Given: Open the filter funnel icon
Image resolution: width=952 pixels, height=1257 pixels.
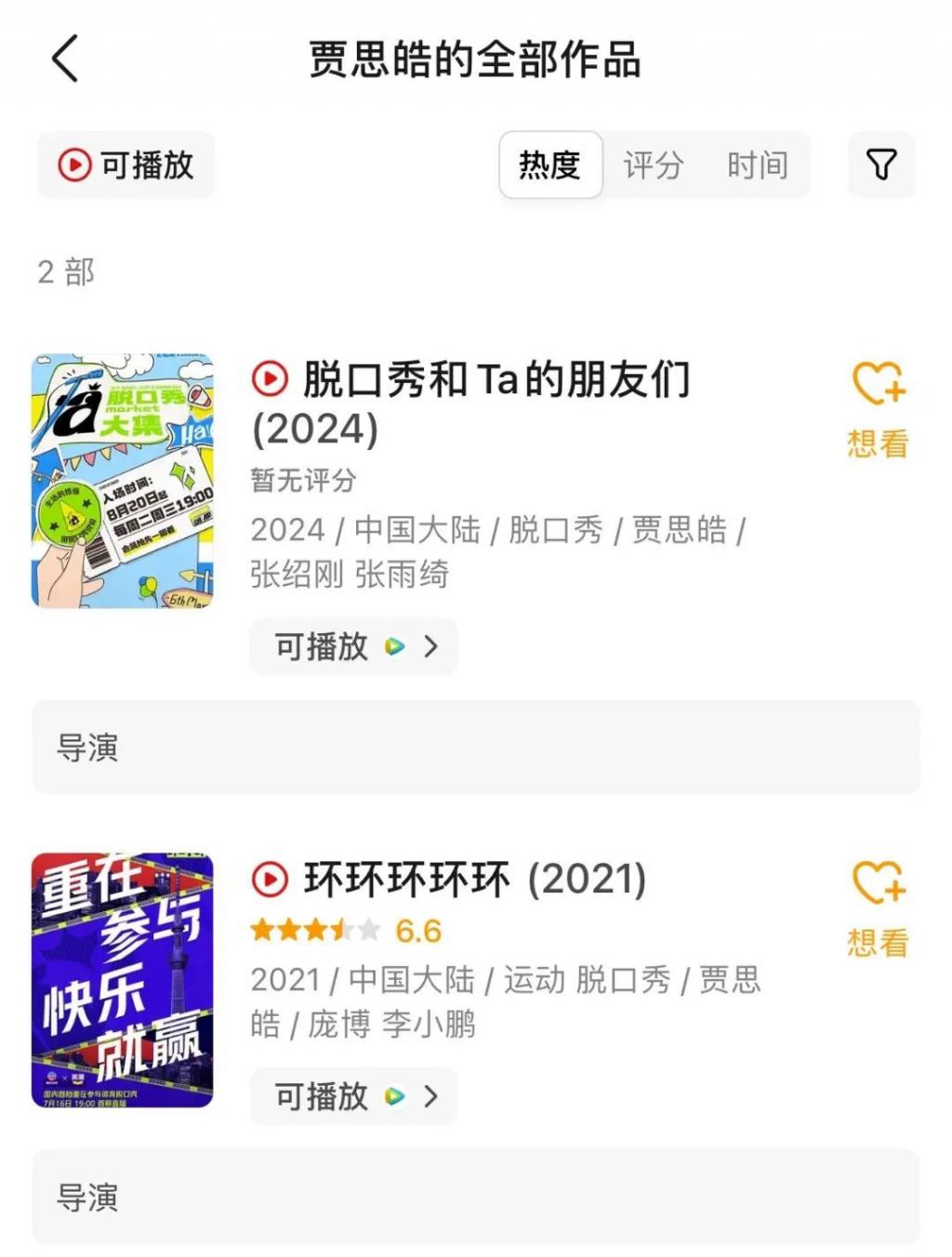Looking at the screenshot, I should coord(881,165).
